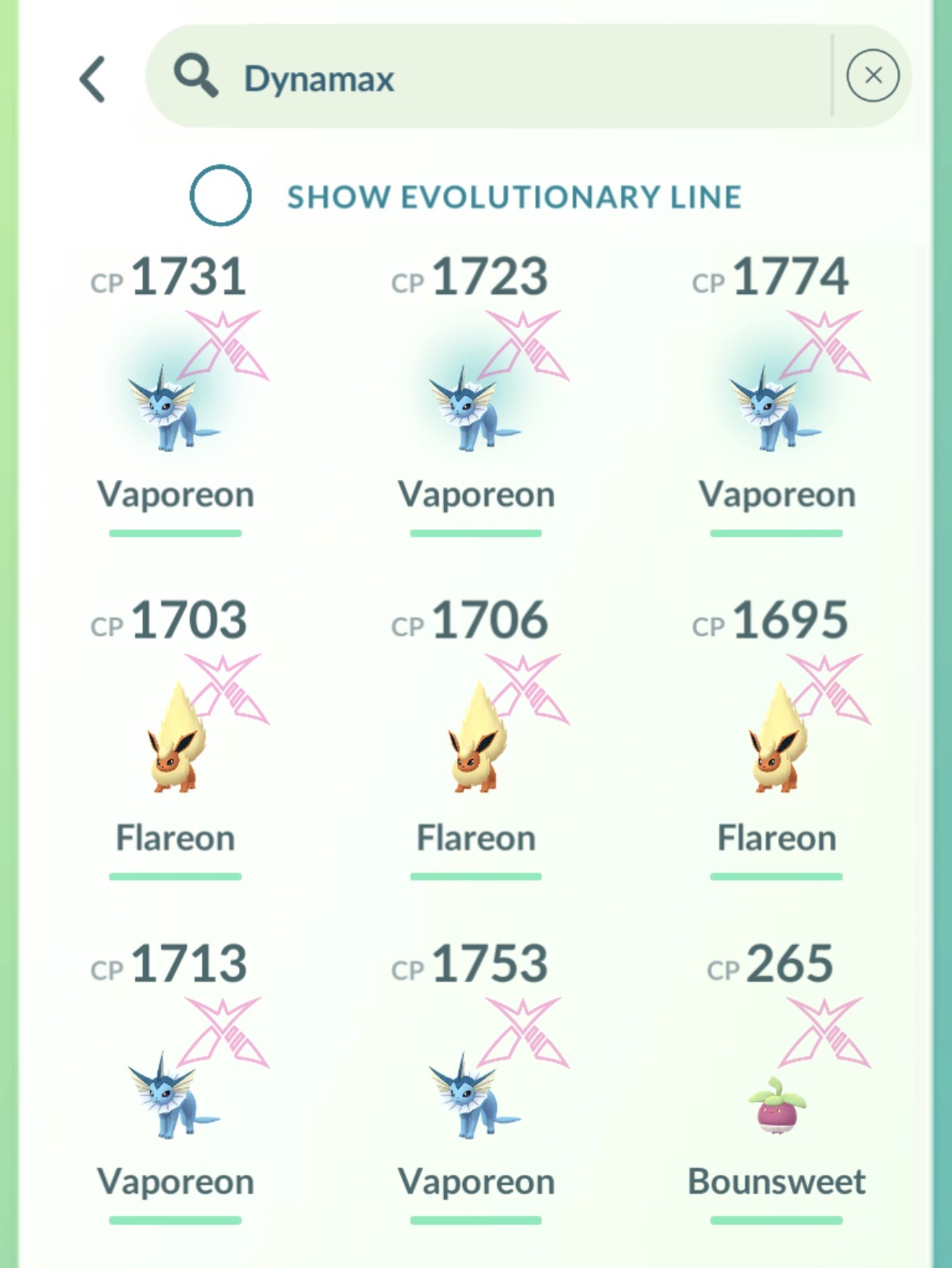Clear the Dynamax search text
The image size is (952, 1268).
point(872,76)
